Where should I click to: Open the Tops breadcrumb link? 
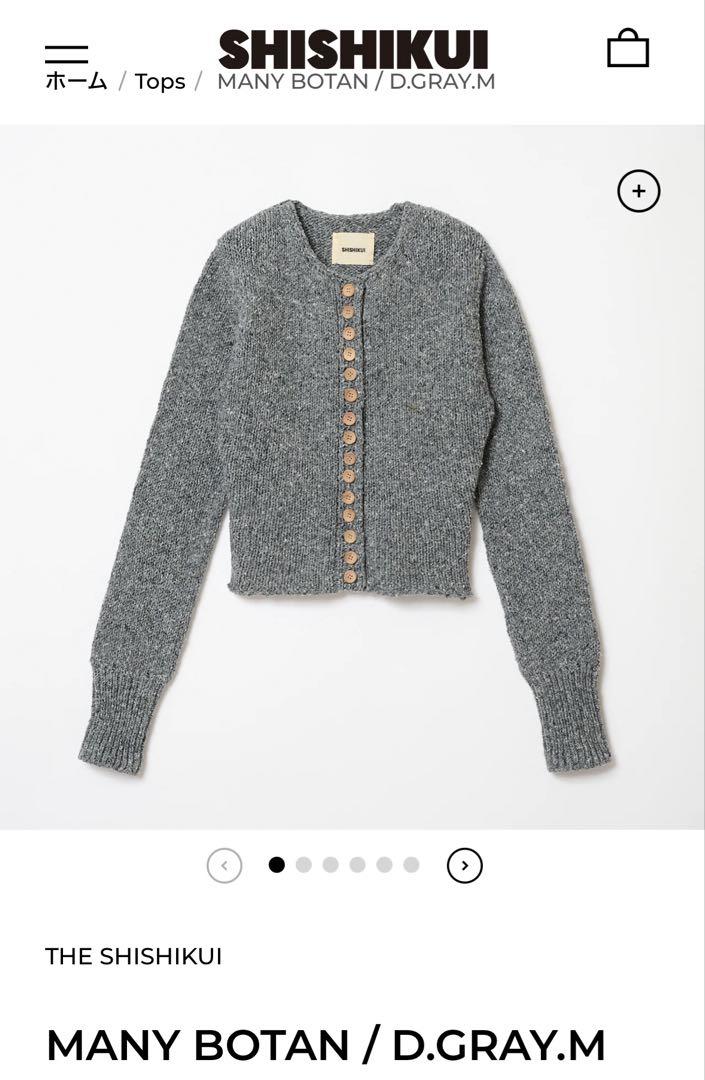160,82
